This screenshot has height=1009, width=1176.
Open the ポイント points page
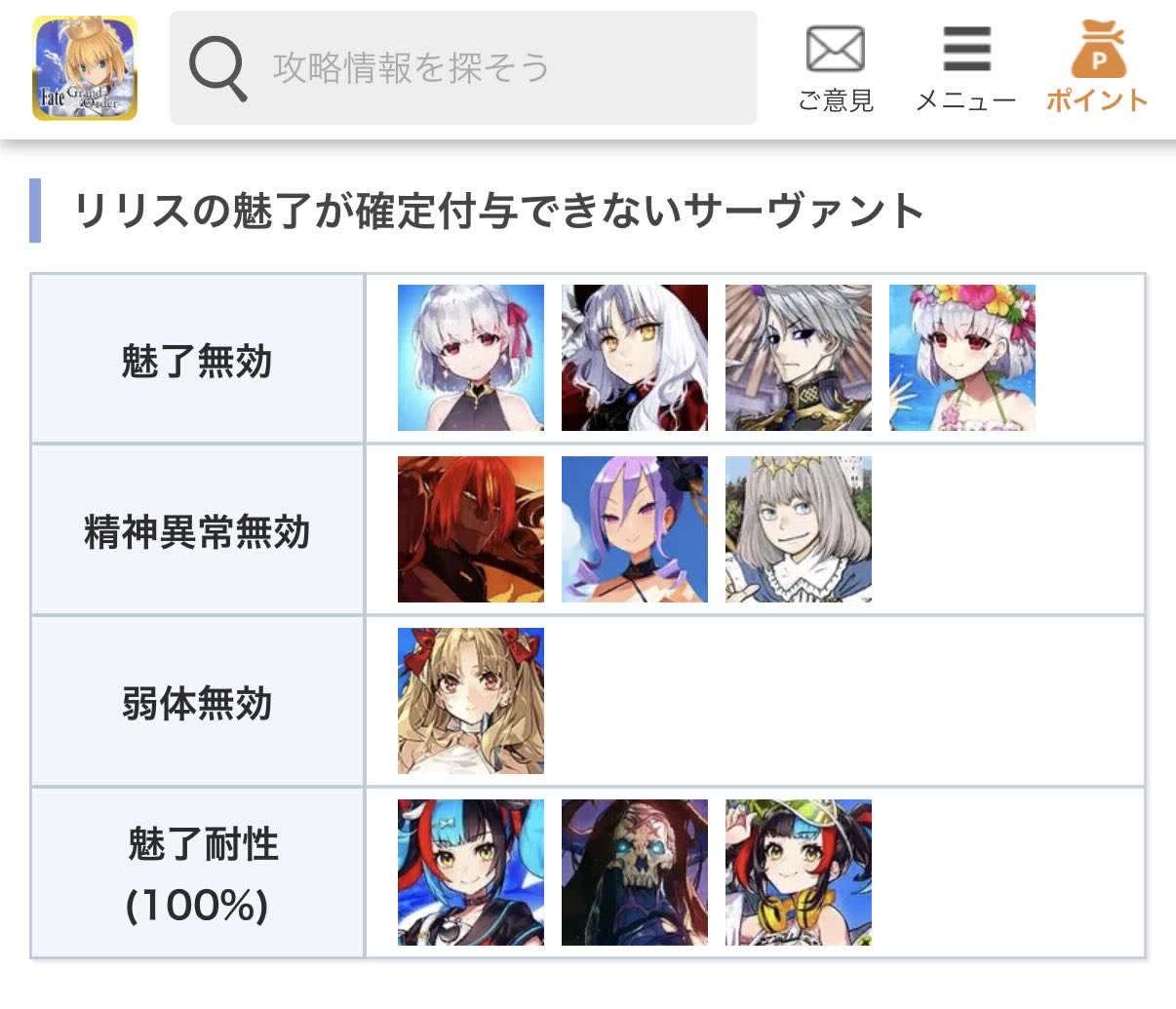pyautogui.click(x=1097, y=68)
